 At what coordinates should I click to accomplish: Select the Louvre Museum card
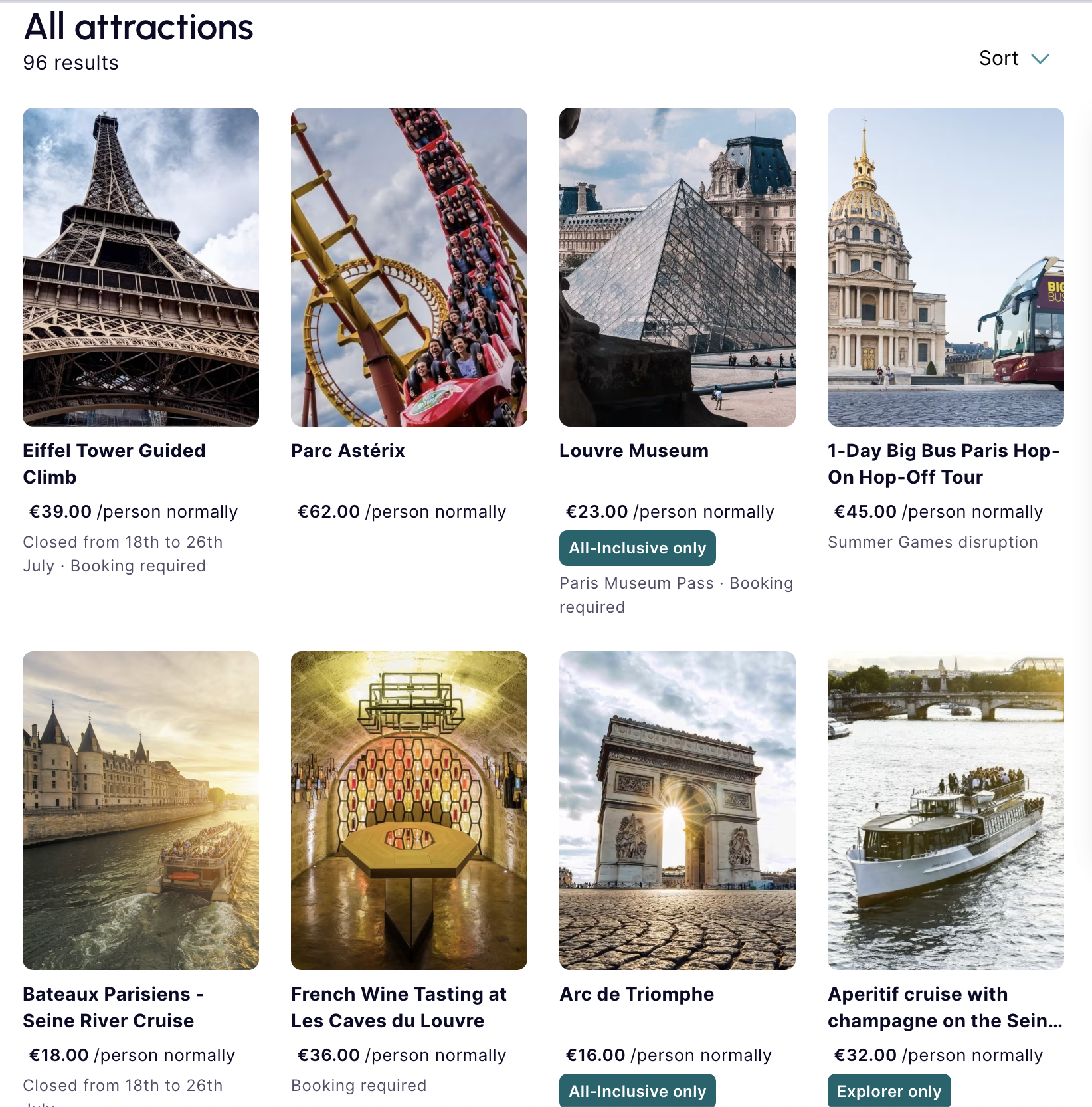pos(678,267)
